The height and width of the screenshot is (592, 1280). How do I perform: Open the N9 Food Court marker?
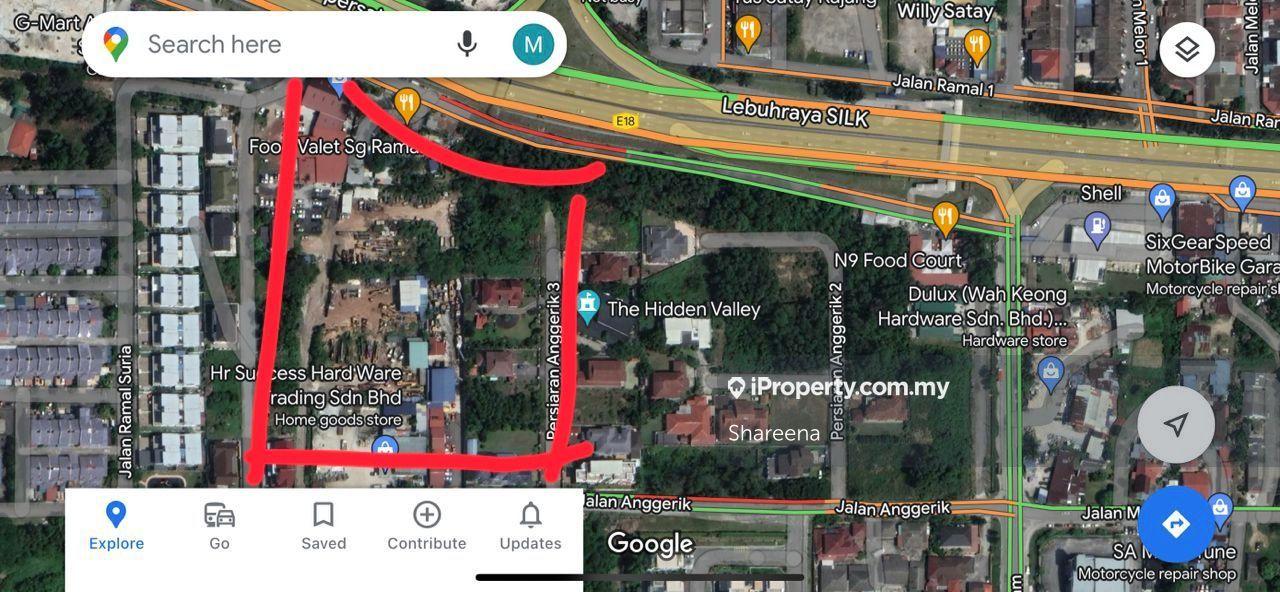pyautogui.click(x=945, y=217)
